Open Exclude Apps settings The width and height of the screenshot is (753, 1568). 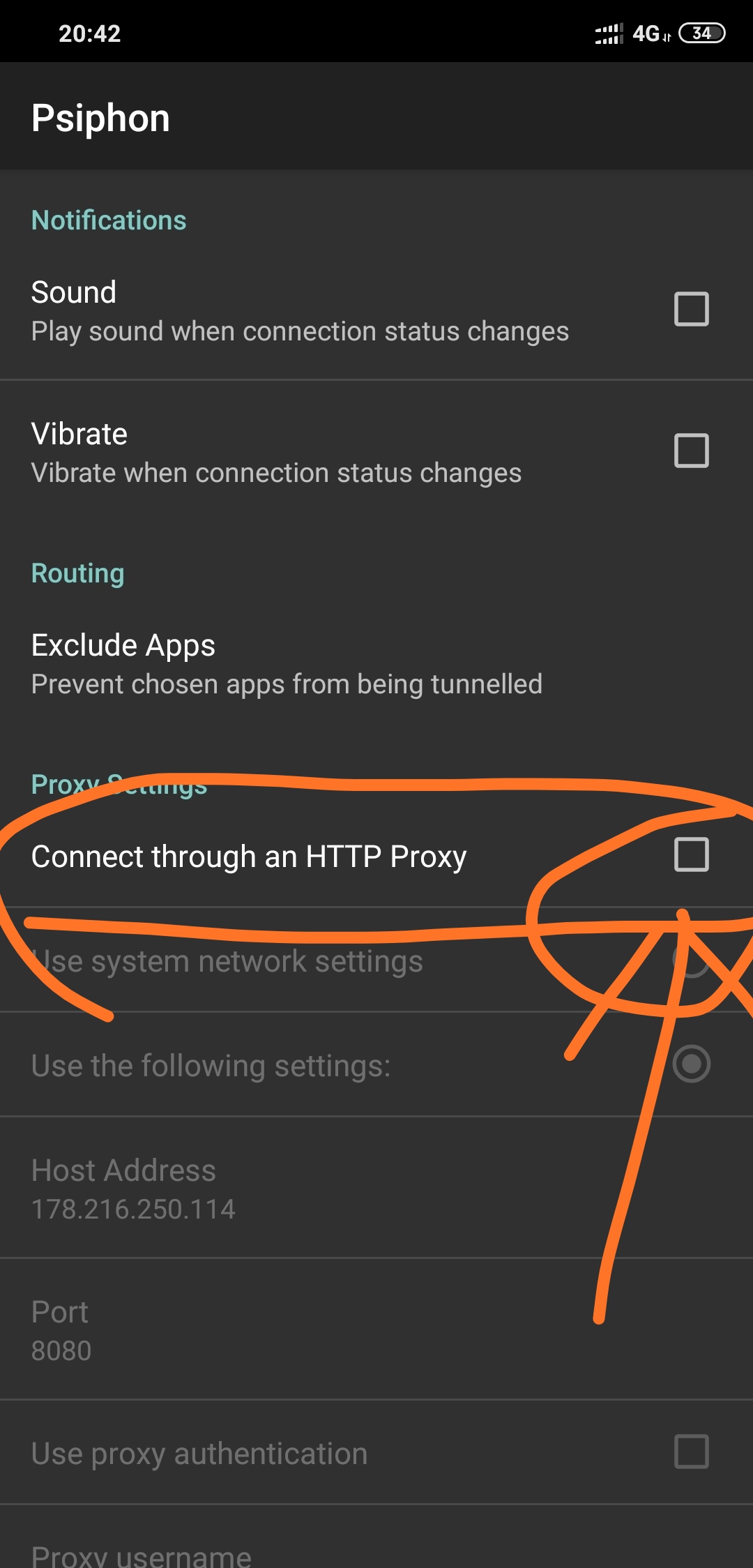pyautogui.click(x=376, y=664)
